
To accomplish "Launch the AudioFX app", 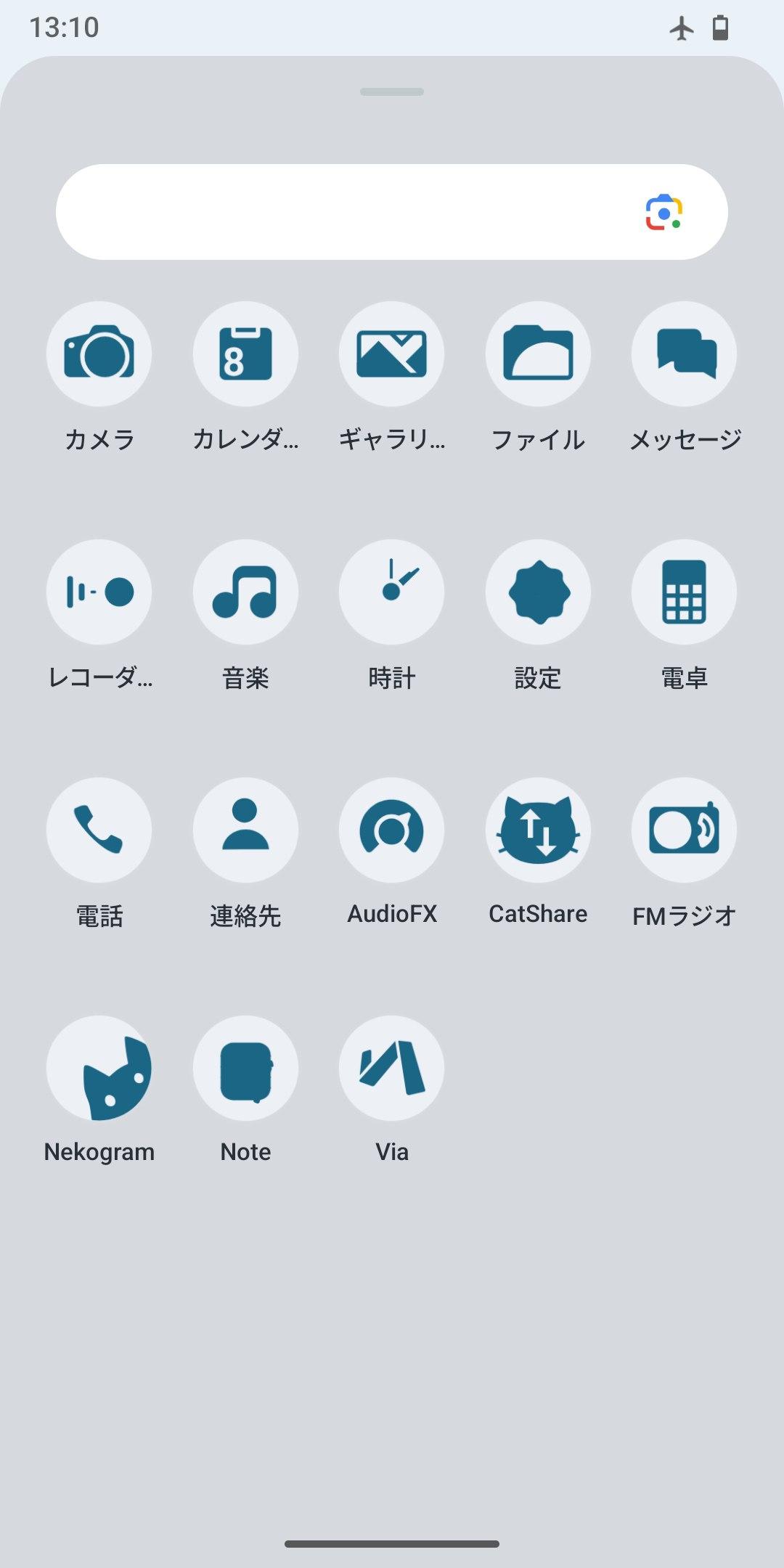I will (x=392, y=830).
